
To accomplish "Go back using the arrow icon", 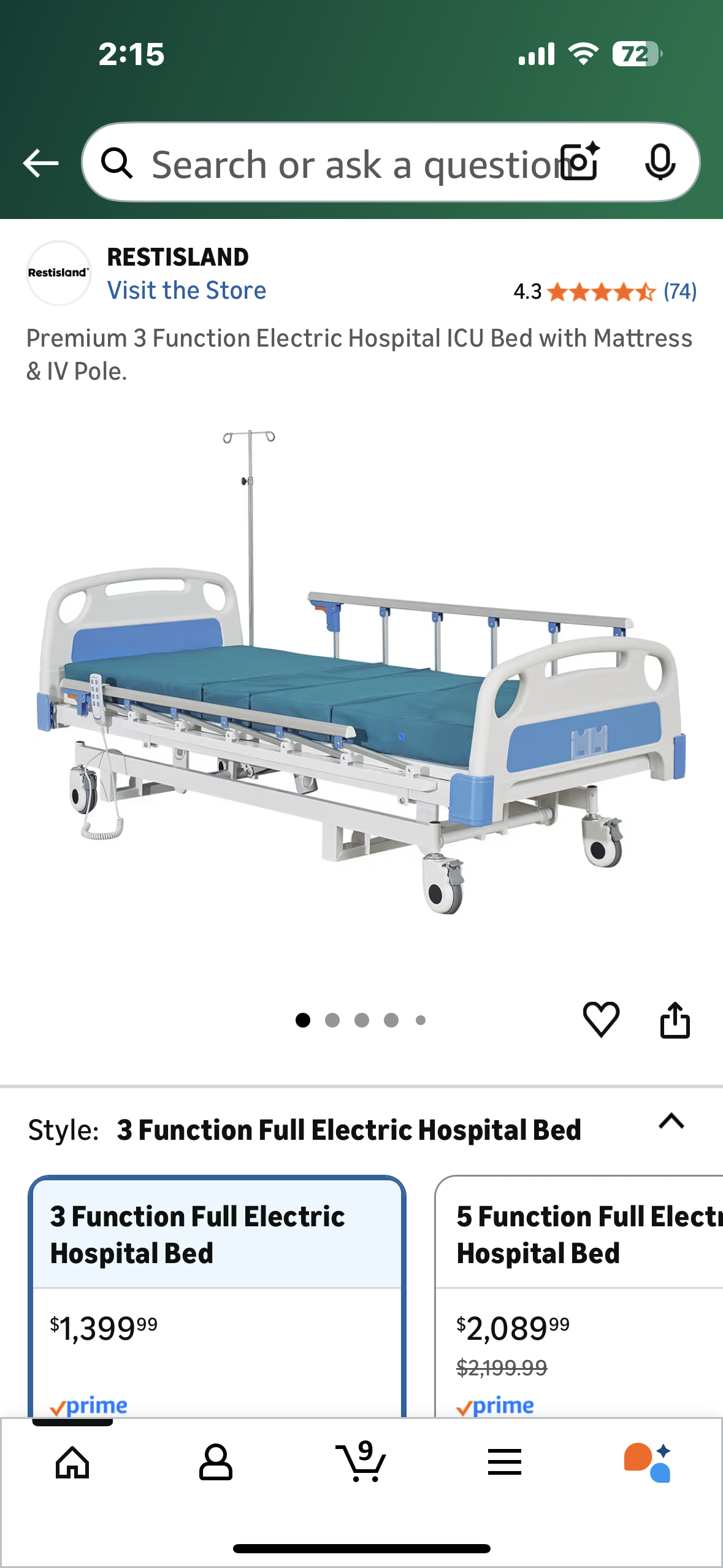I will pos(40,163).
